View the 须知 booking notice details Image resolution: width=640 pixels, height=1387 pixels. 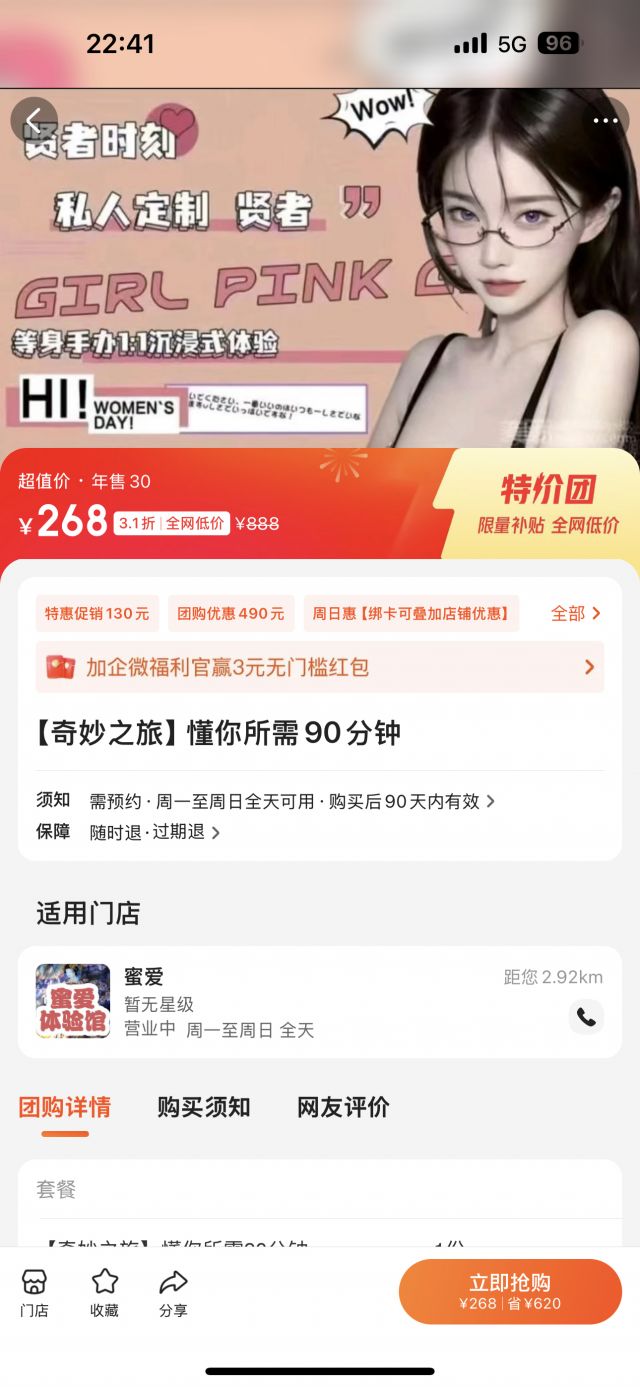[x=291, y=801]
